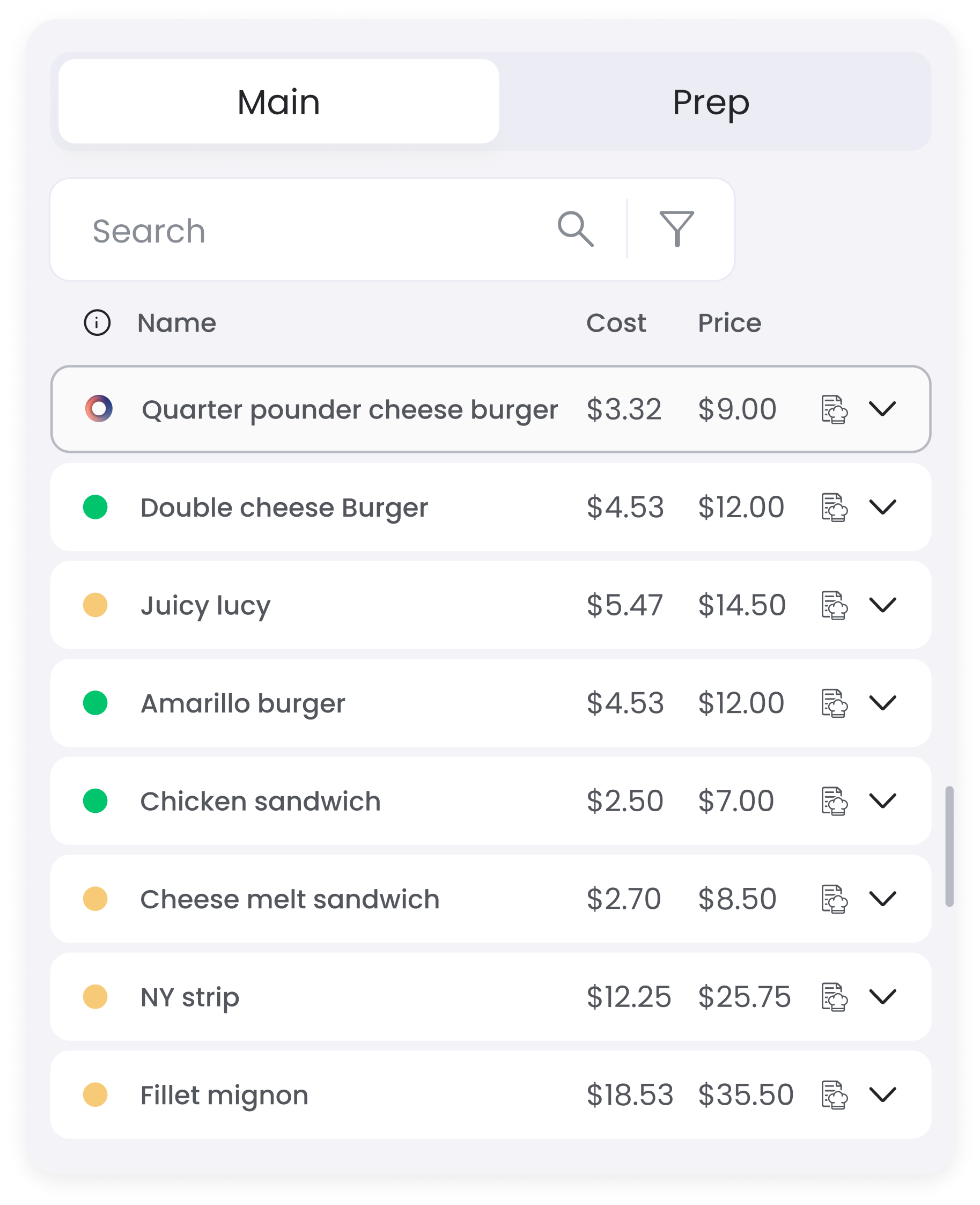Open recipe icon for Quarter pounder cheese burger
The width and height of the screenshot is (980, 1205).
[834, 409]
